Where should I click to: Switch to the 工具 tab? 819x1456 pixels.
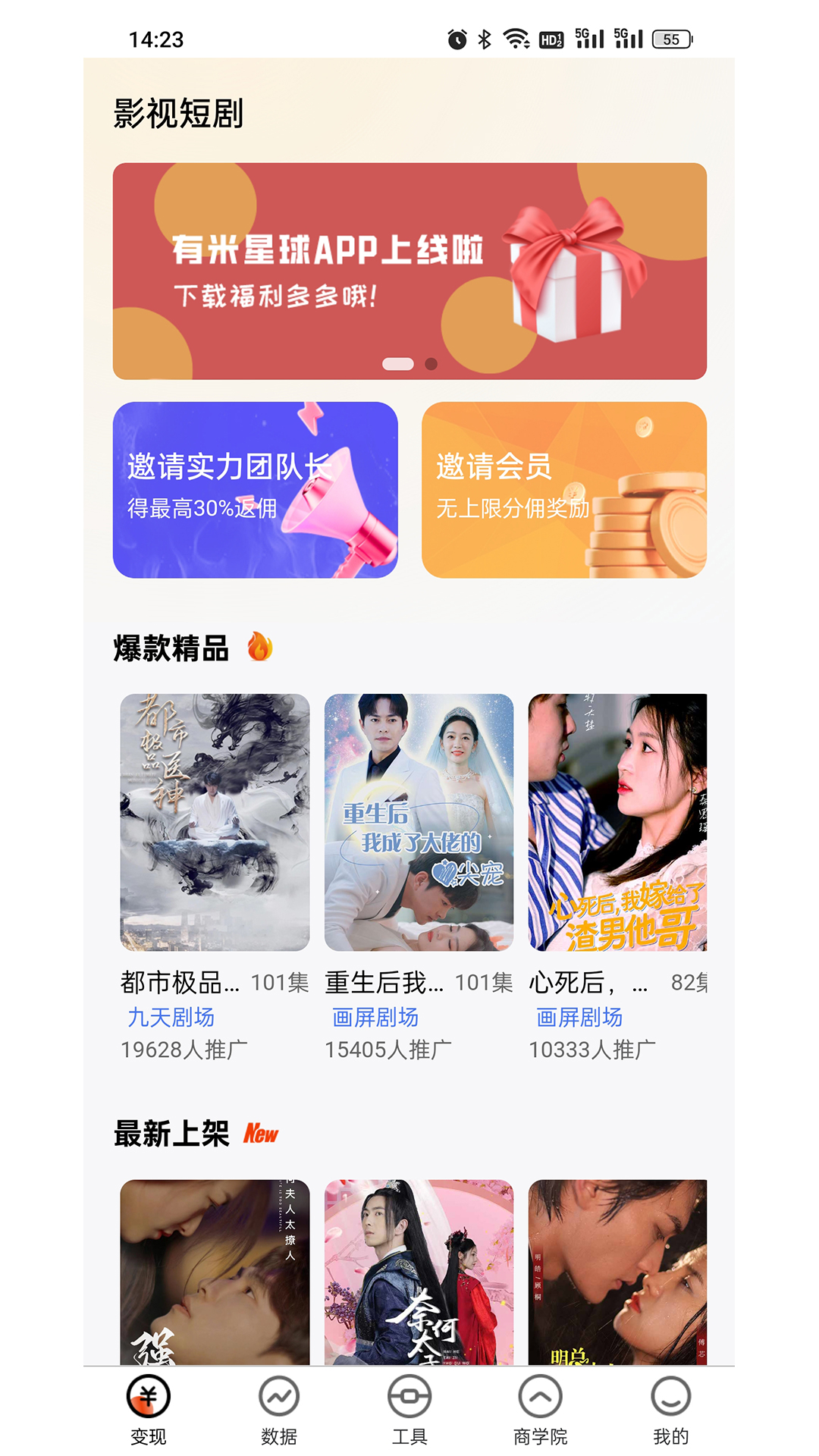[409, 1410]
